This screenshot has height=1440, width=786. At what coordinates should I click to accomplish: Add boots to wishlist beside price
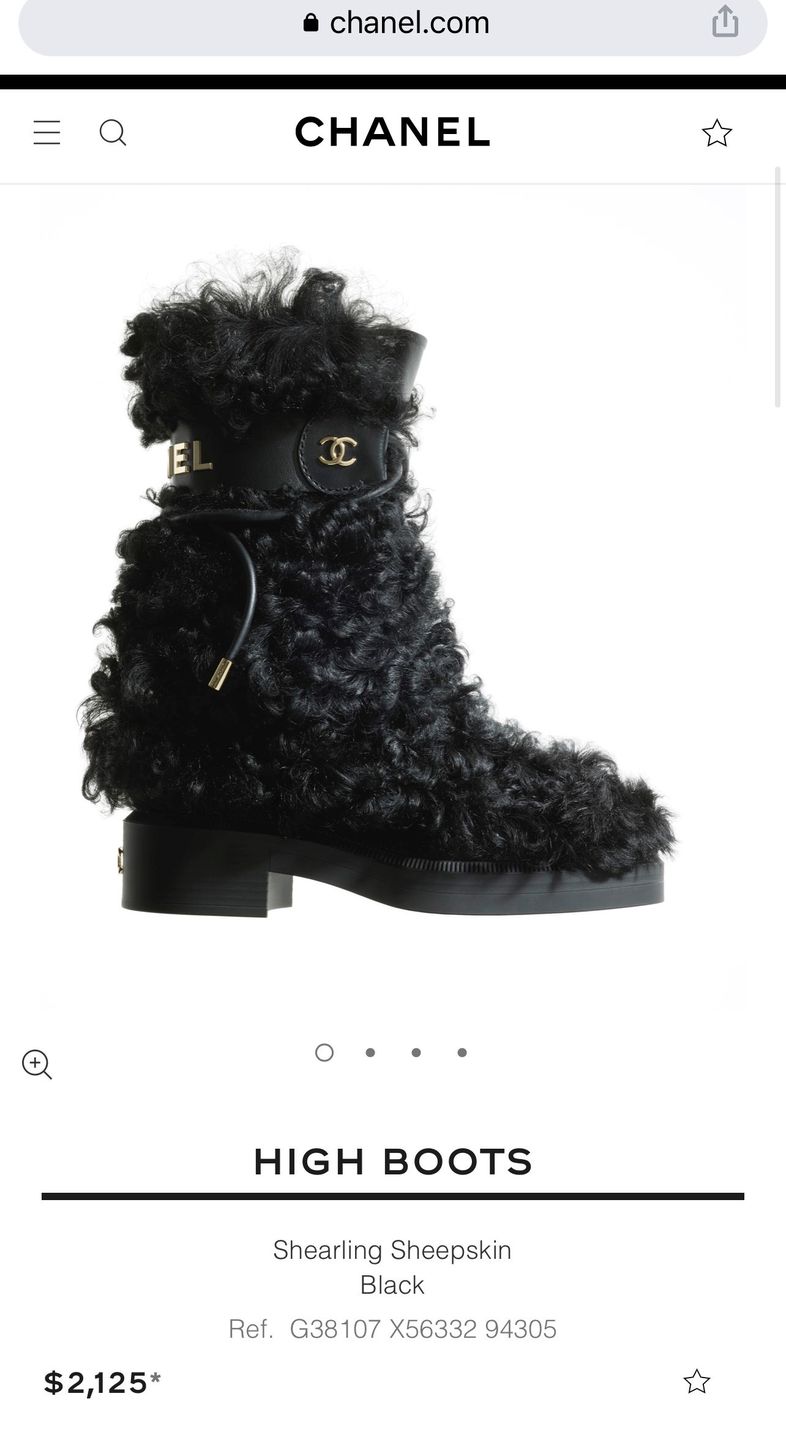697,1382
